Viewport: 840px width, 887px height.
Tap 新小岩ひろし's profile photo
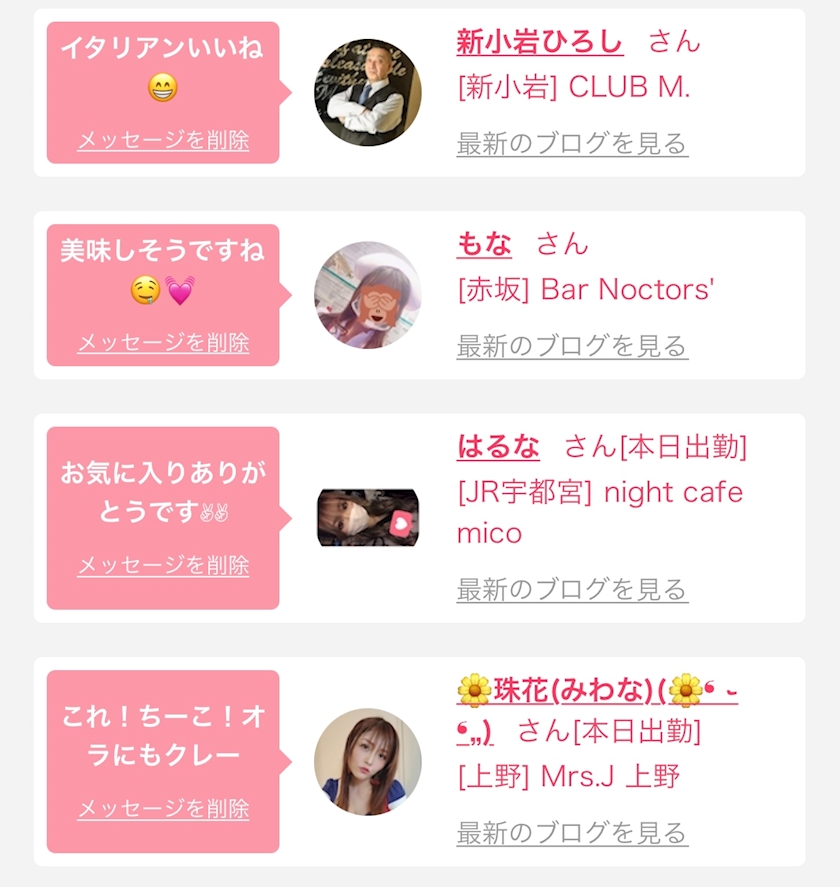pyautogui.click(x=367, y=93)
